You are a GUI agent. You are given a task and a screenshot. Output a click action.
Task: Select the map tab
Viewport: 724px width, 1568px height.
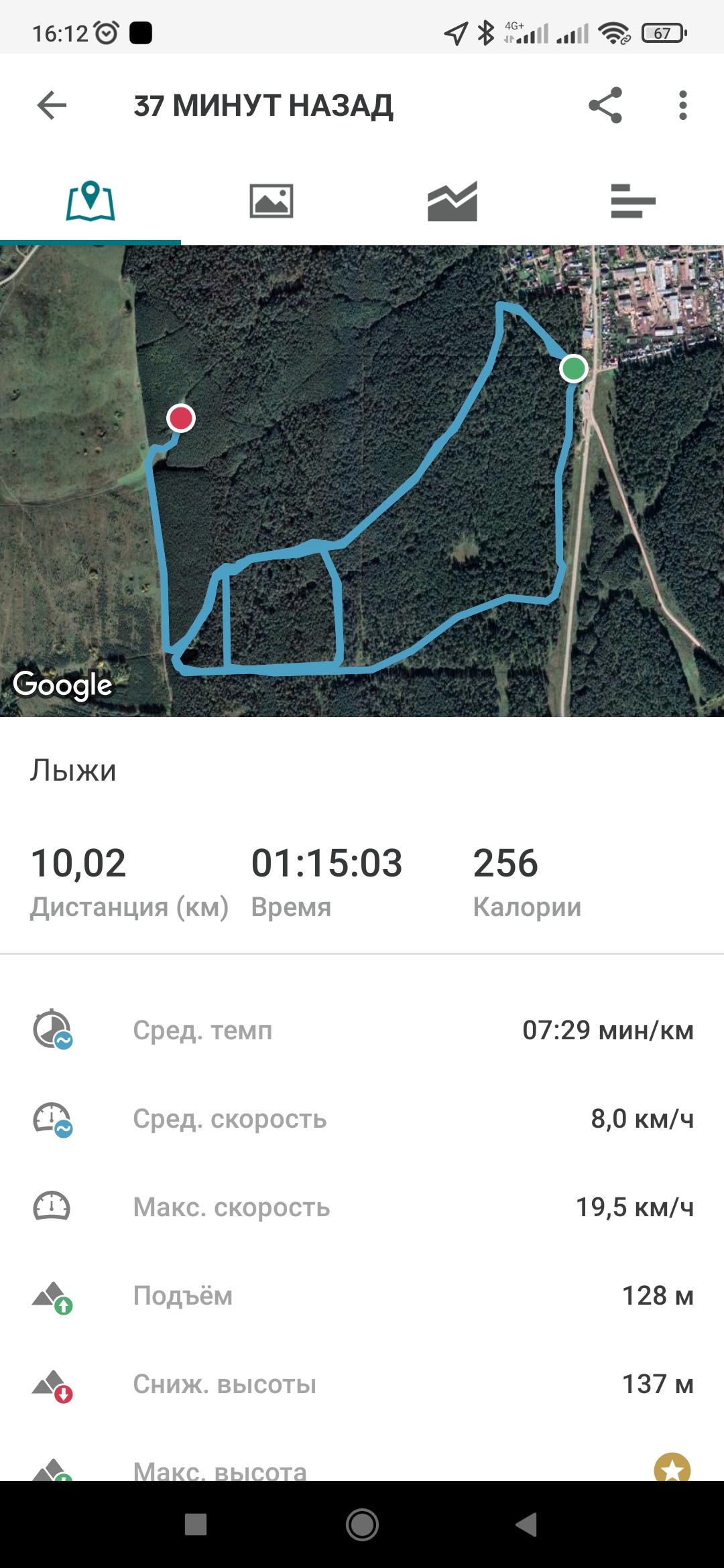click(90, 201)
